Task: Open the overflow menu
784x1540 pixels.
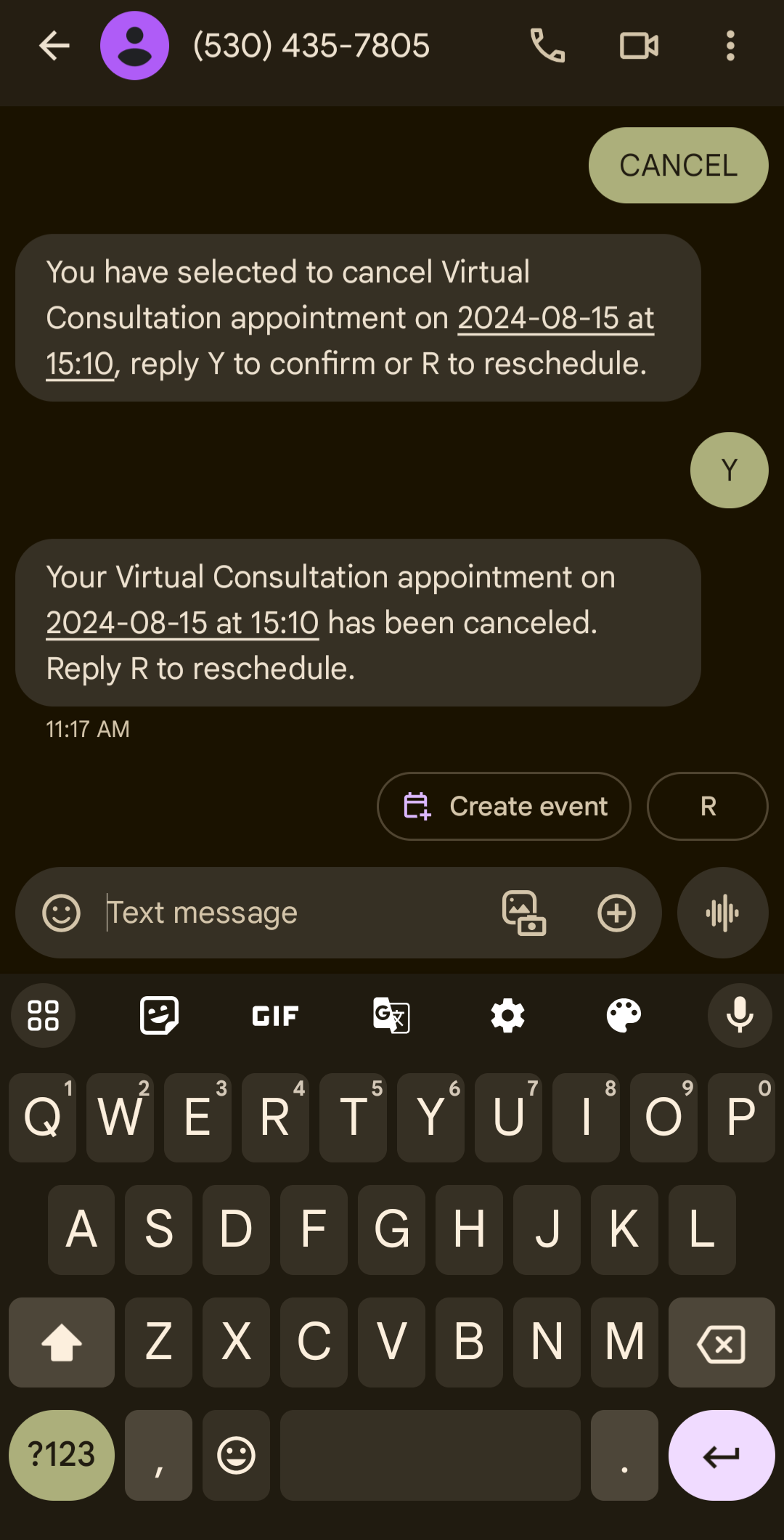Action: tap(730, 46)
